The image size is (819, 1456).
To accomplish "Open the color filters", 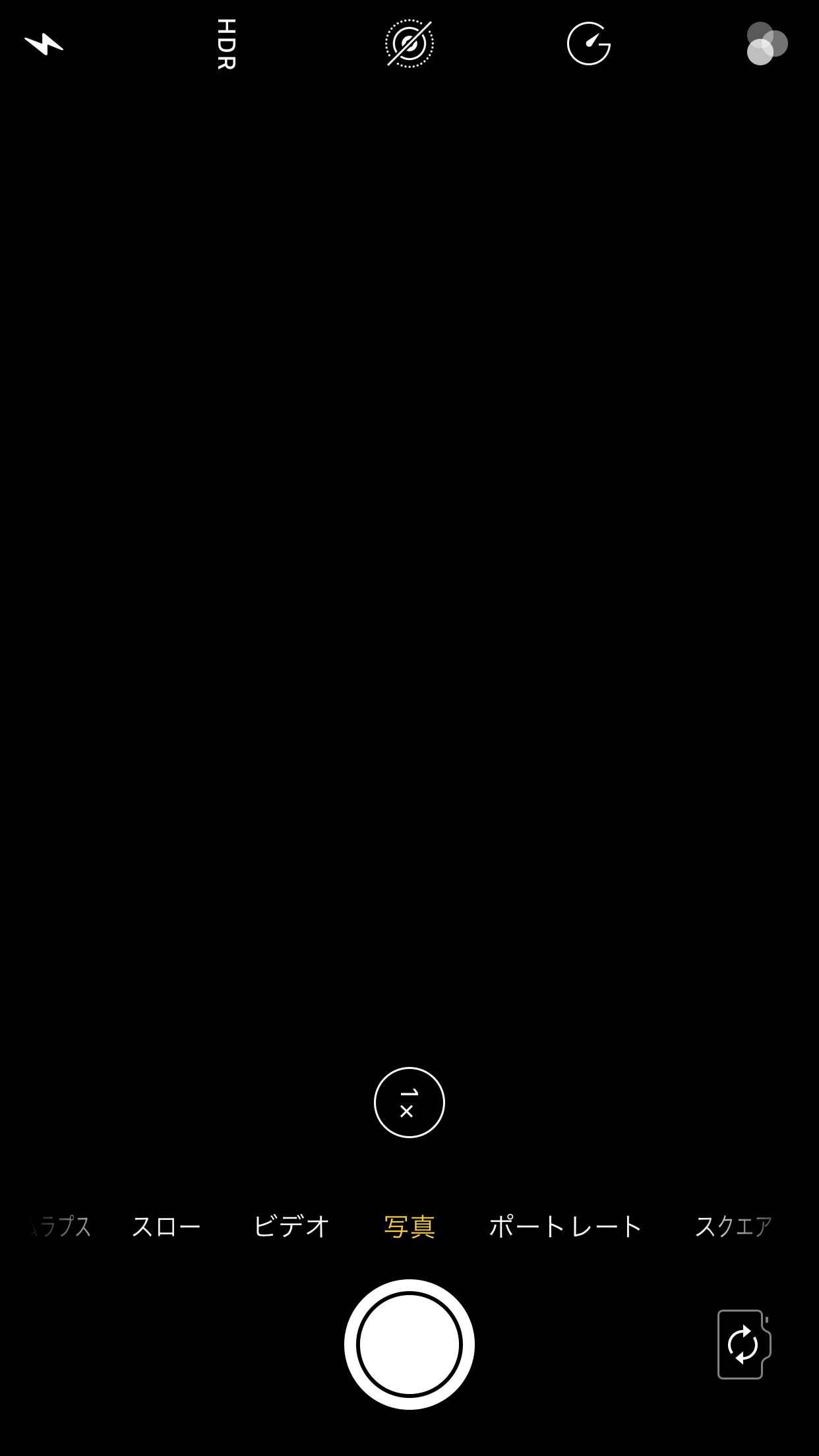I will tap(766, 44).
